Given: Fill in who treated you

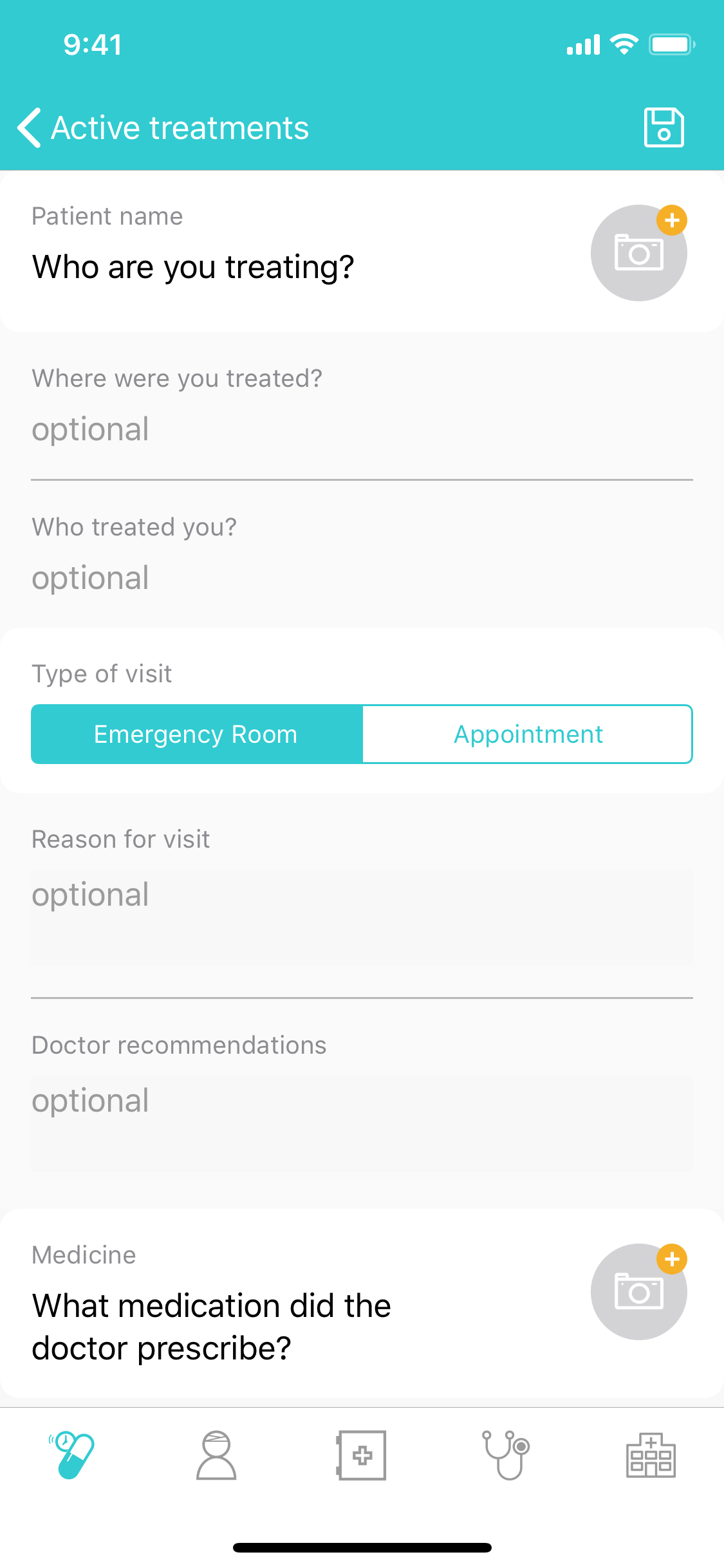Looking at the screenshot, I should click(362, 578).
